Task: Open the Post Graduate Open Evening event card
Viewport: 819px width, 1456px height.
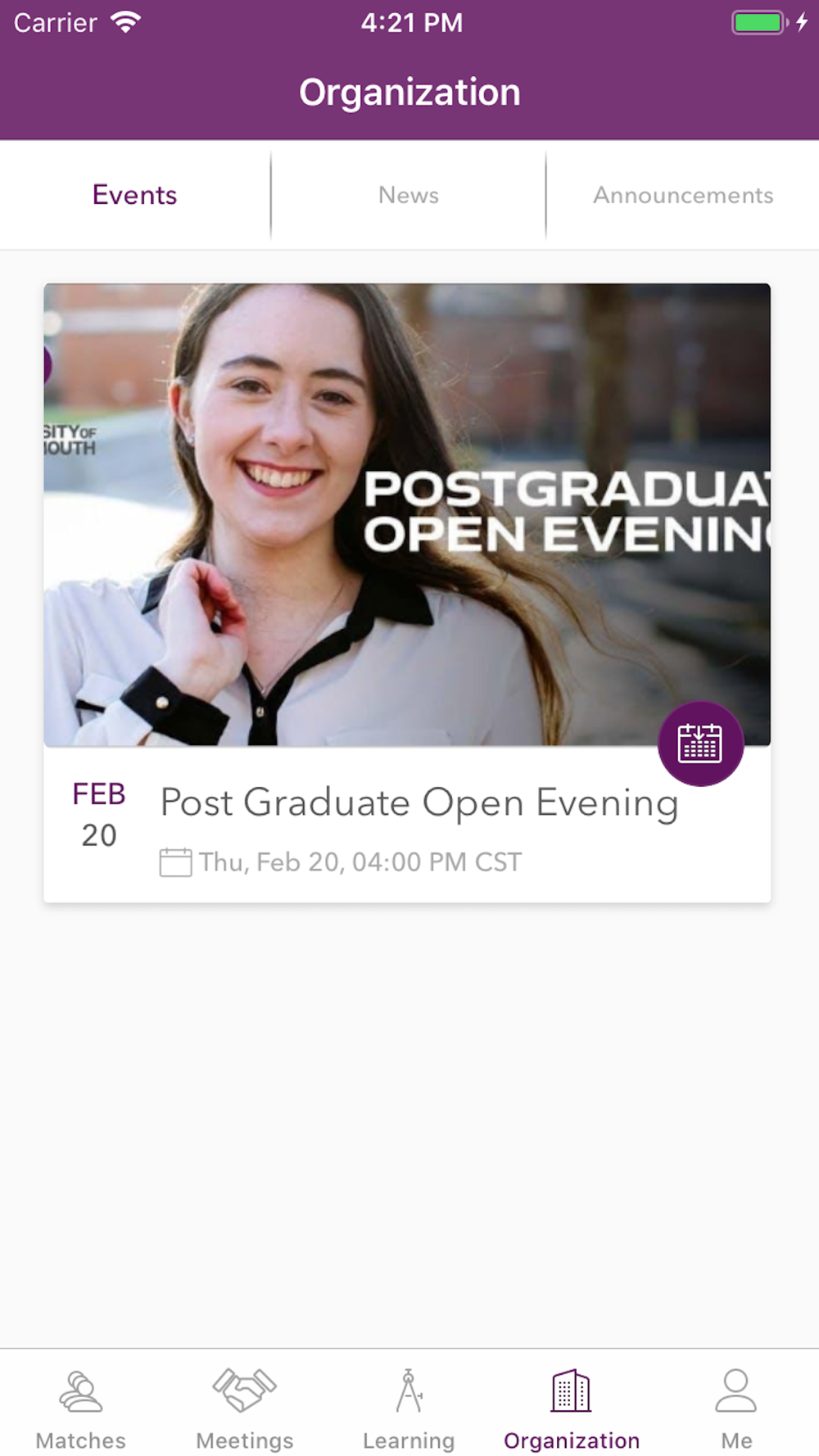Action: (x=407, y=593)
